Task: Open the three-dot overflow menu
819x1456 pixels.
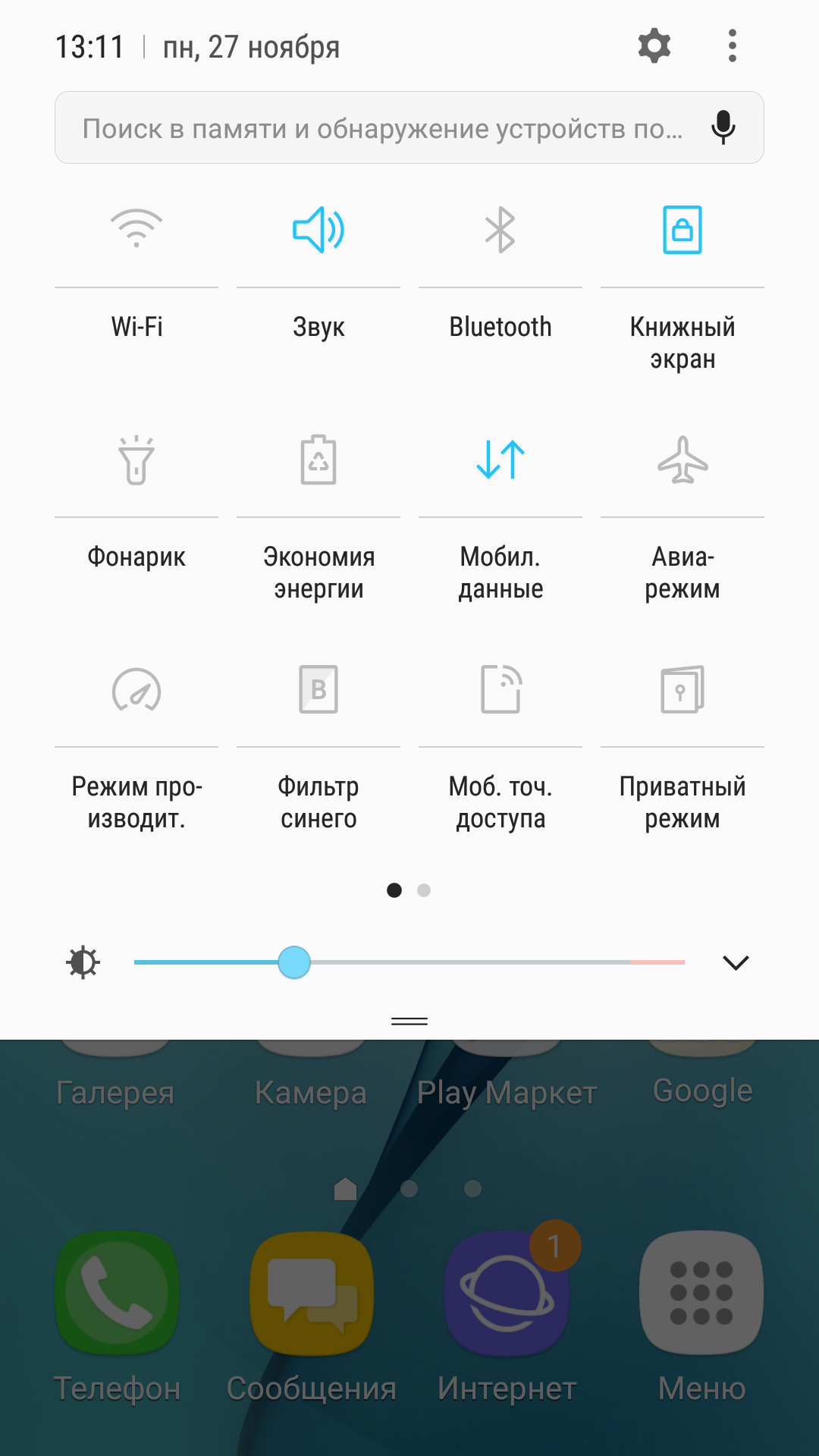Action: tap(732, 46)
